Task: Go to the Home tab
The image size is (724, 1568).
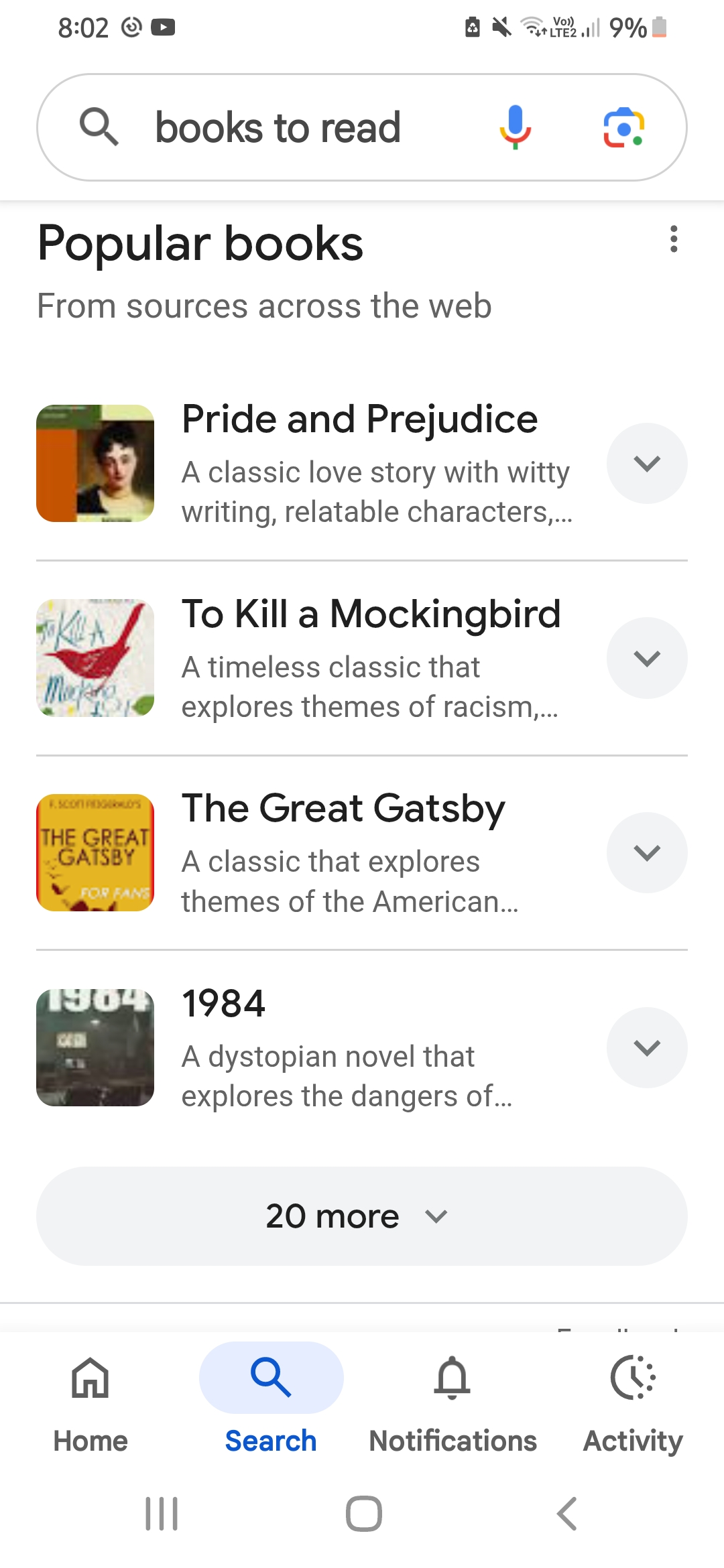Action: (90, 1400)
